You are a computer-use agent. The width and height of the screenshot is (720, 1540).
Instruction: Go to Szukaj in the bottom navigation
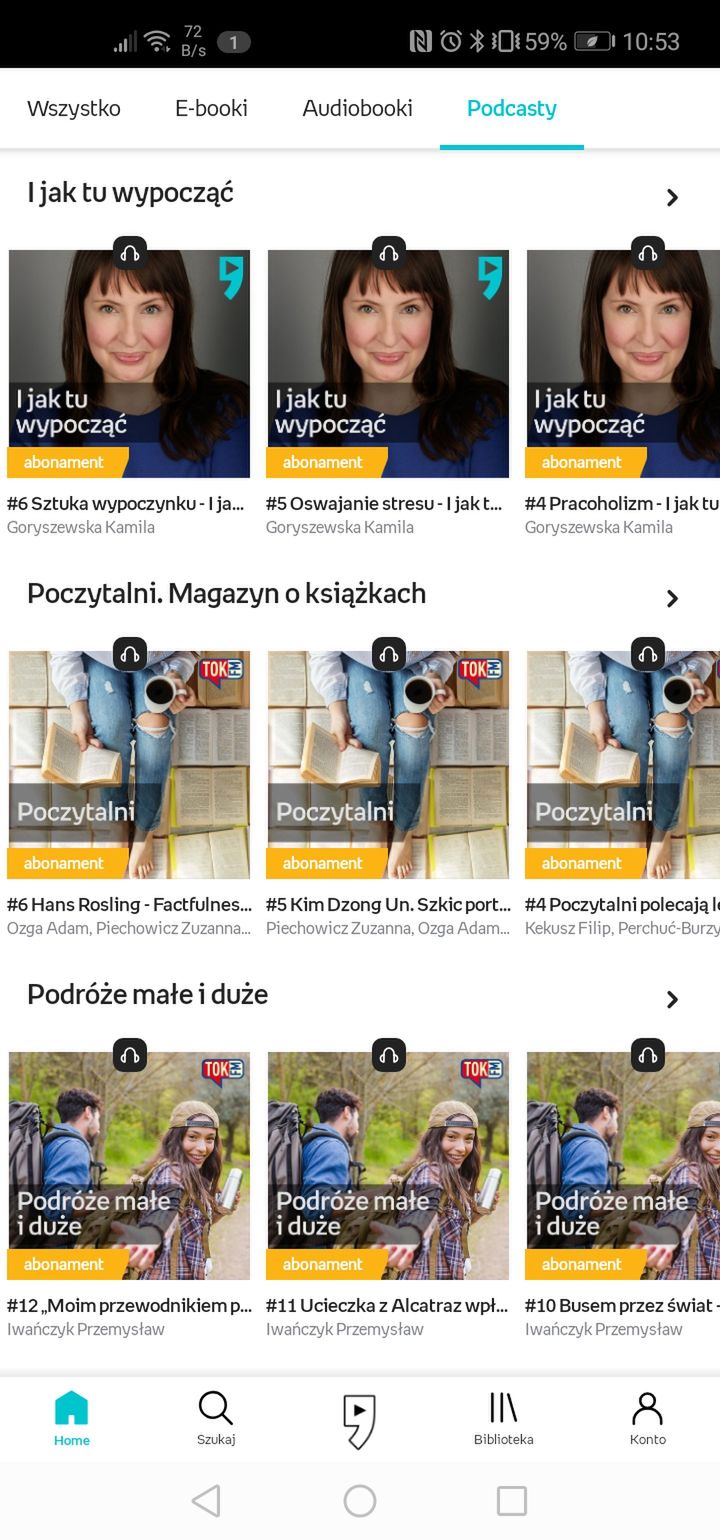click(216, 1418)
